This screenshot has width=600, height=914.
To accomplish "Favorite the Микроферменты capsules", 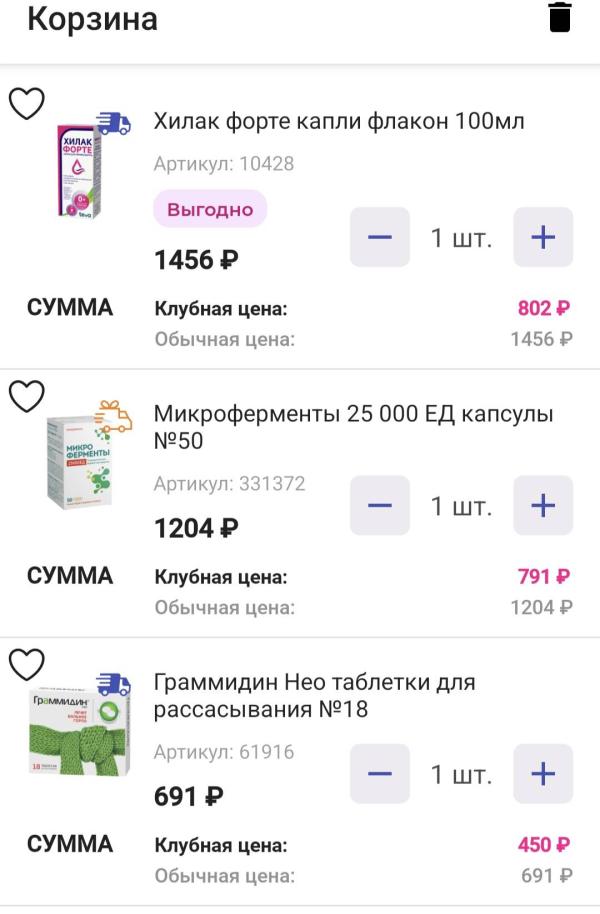I will (x=27, y=396).
